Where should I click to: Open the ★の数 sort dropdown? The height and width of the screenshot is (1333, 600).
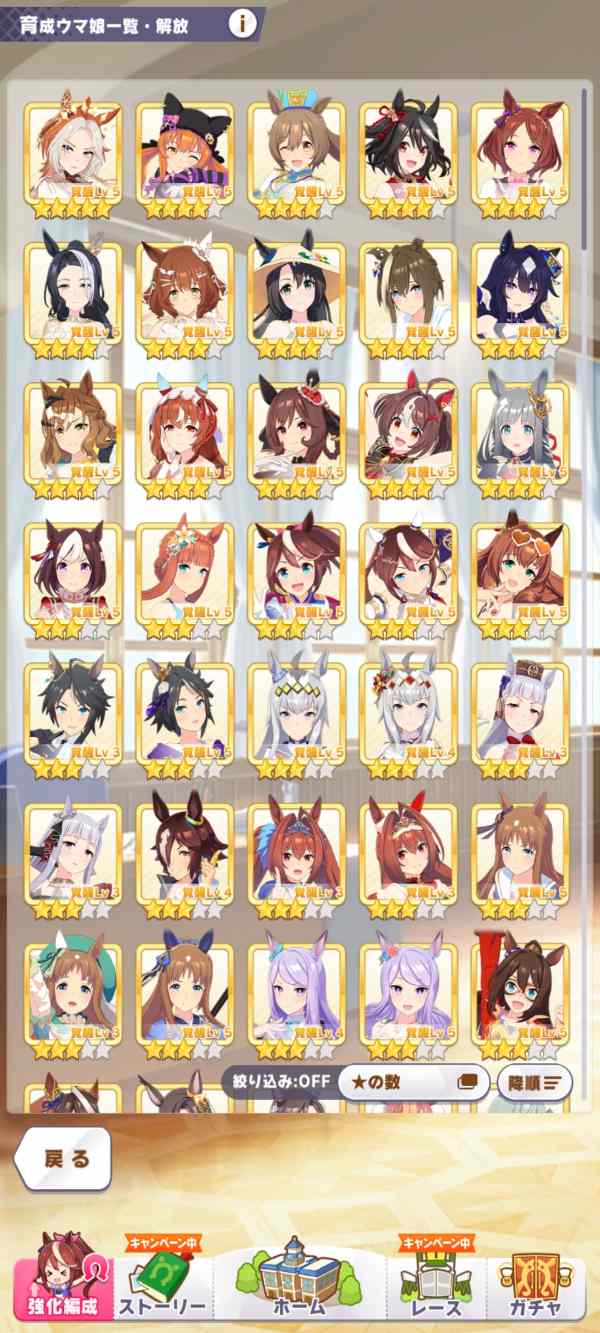coord(413,1082)
